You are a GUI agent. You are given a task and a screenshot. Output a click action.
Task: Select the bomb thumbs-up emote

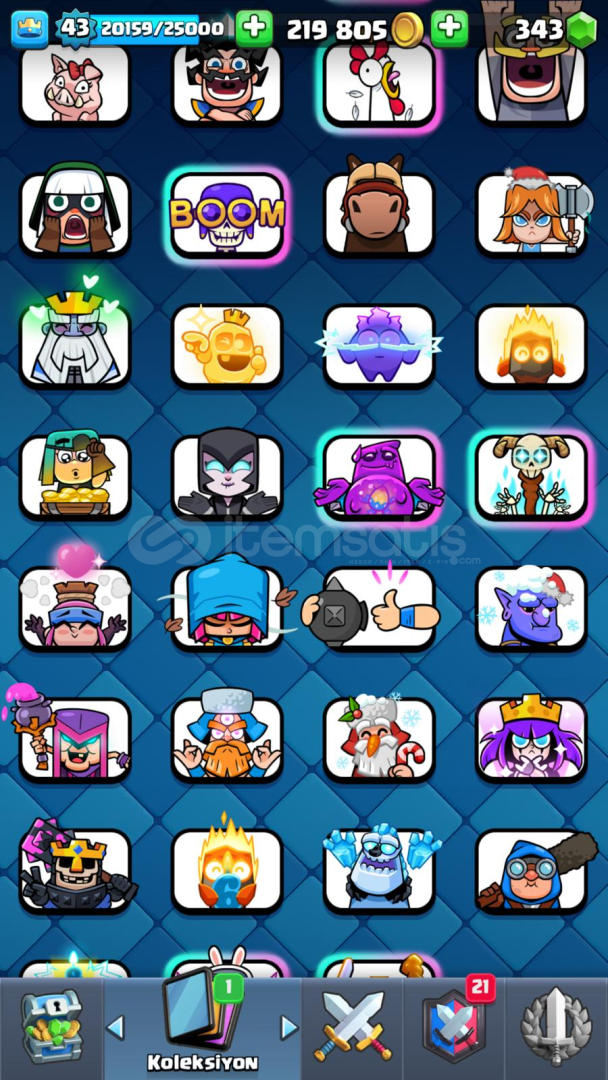point(372,608)
